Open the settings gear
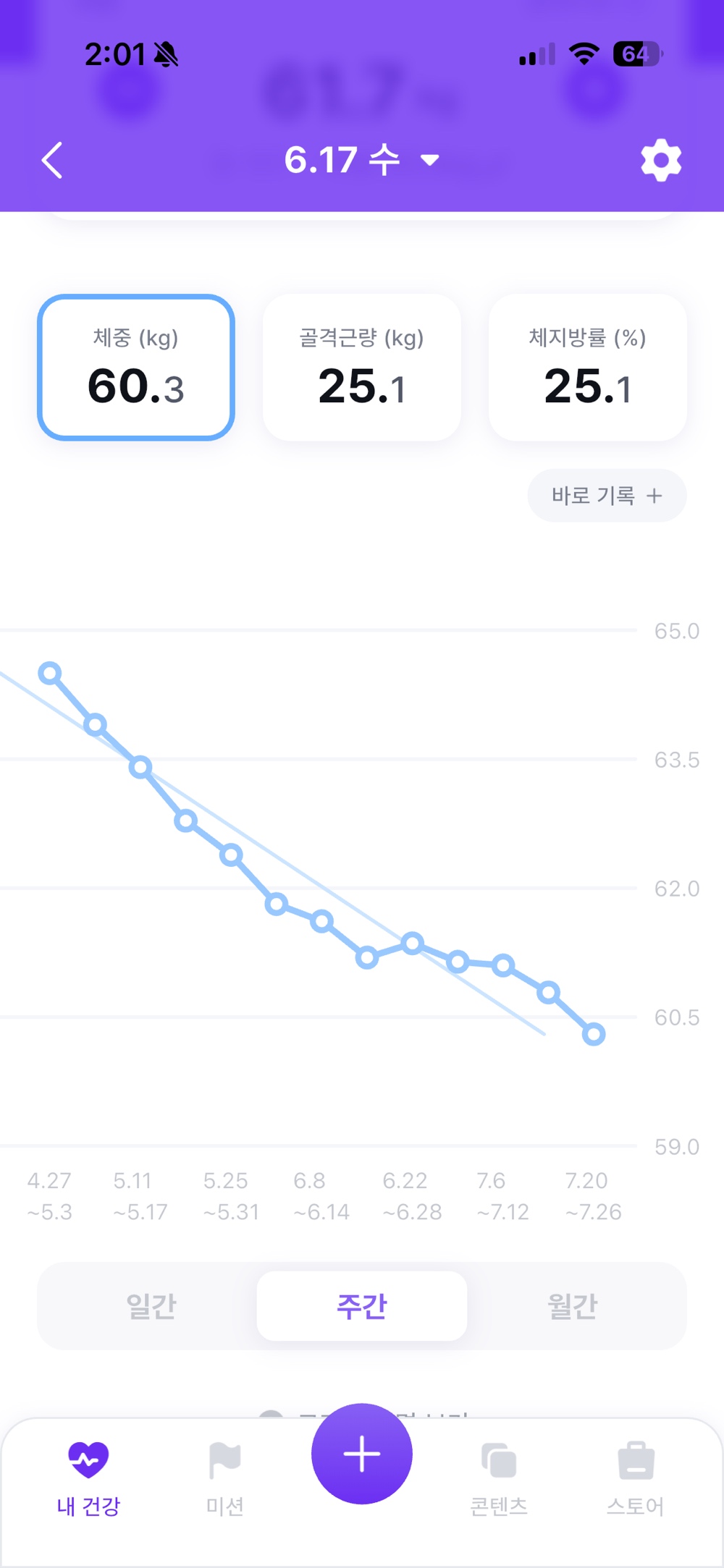The height and width of the screenshot is (1568, 724). pyautogui.click(x=661, y=161)
